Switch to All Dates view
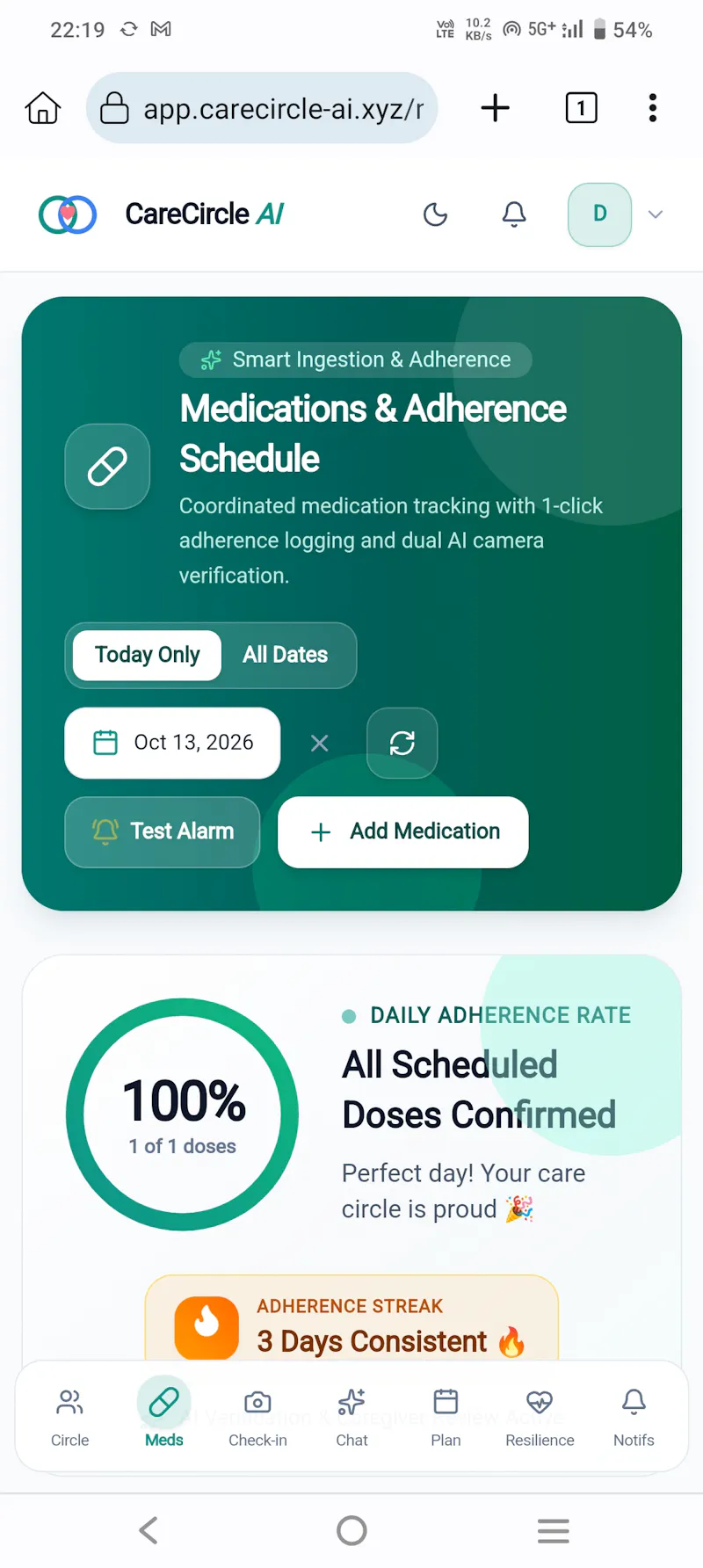Screen dimensions: 703x1568 pos(286,655)
